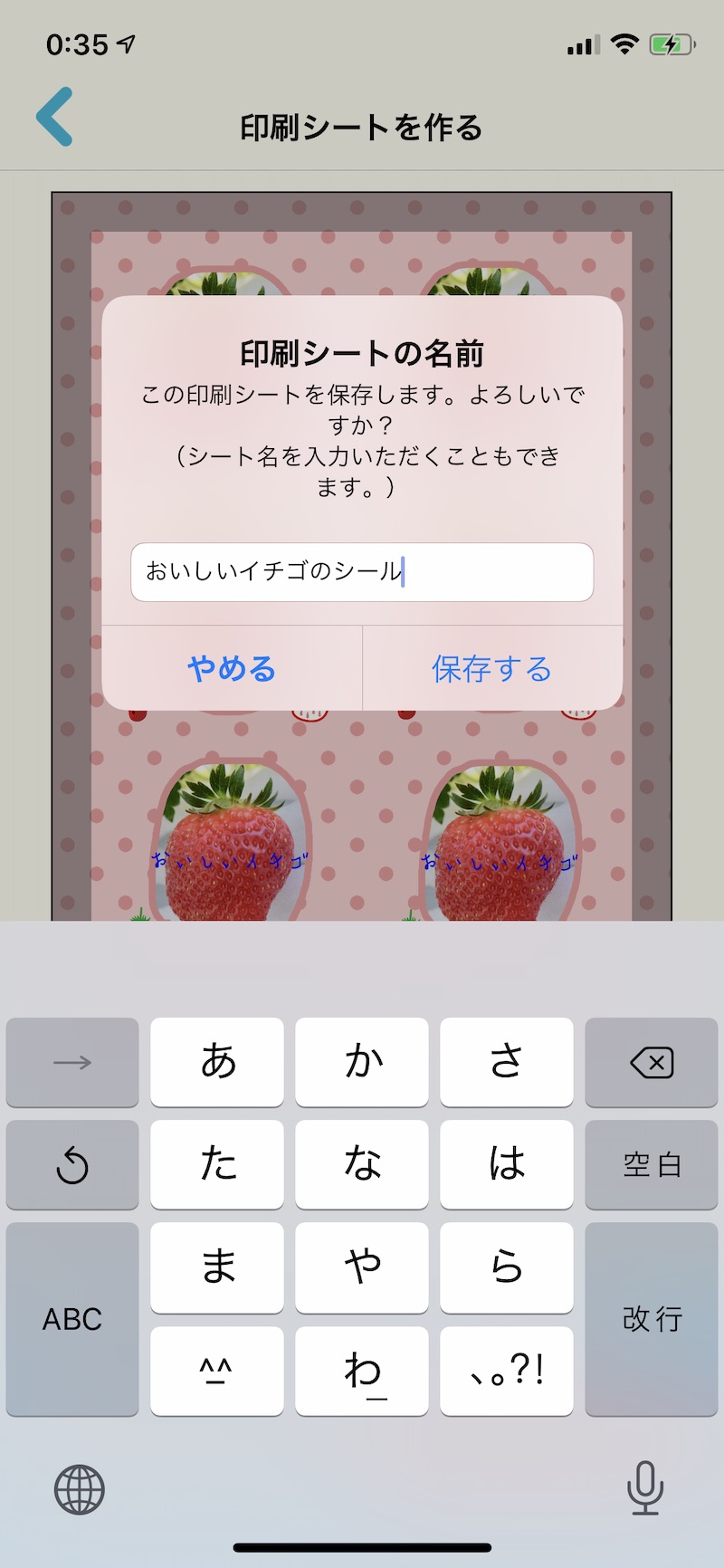
Task: Tap the back arrow in the header
Action: pos(54,117)
